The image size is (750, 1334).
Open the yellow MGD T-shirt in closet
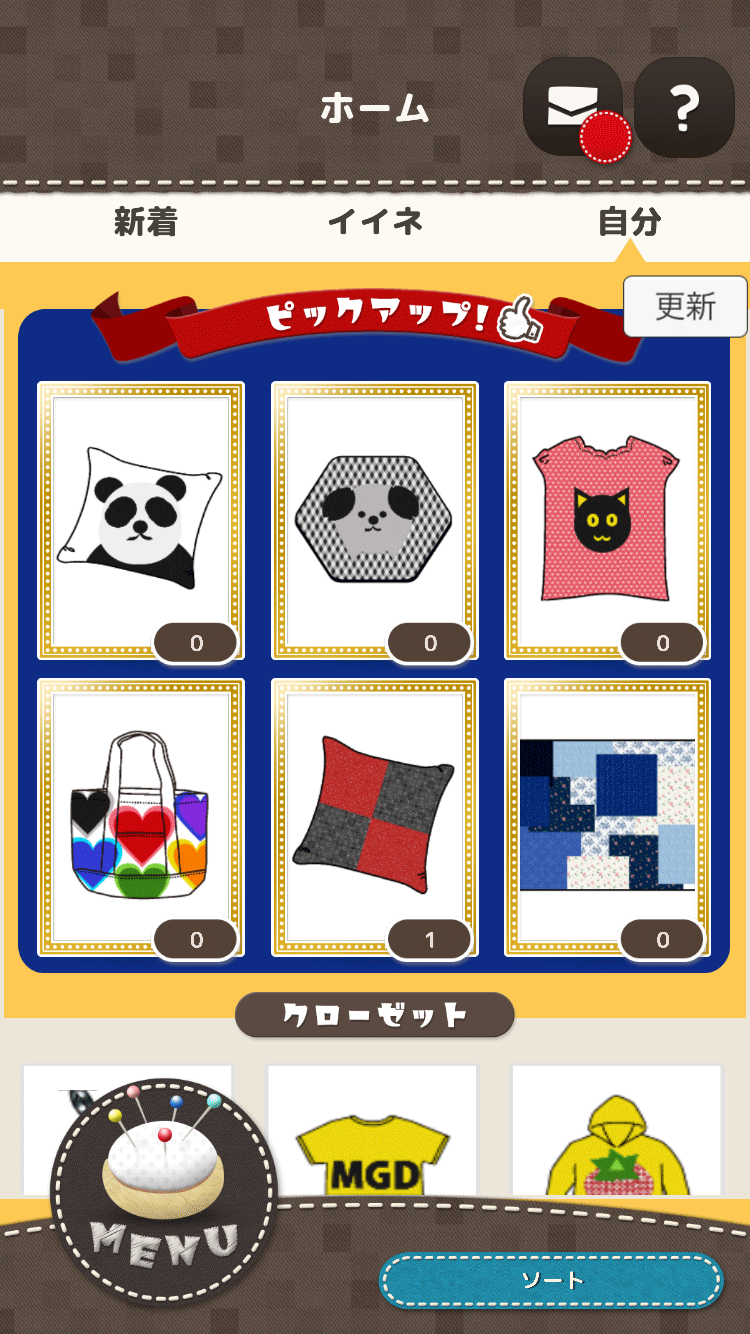click(373, 1130)
